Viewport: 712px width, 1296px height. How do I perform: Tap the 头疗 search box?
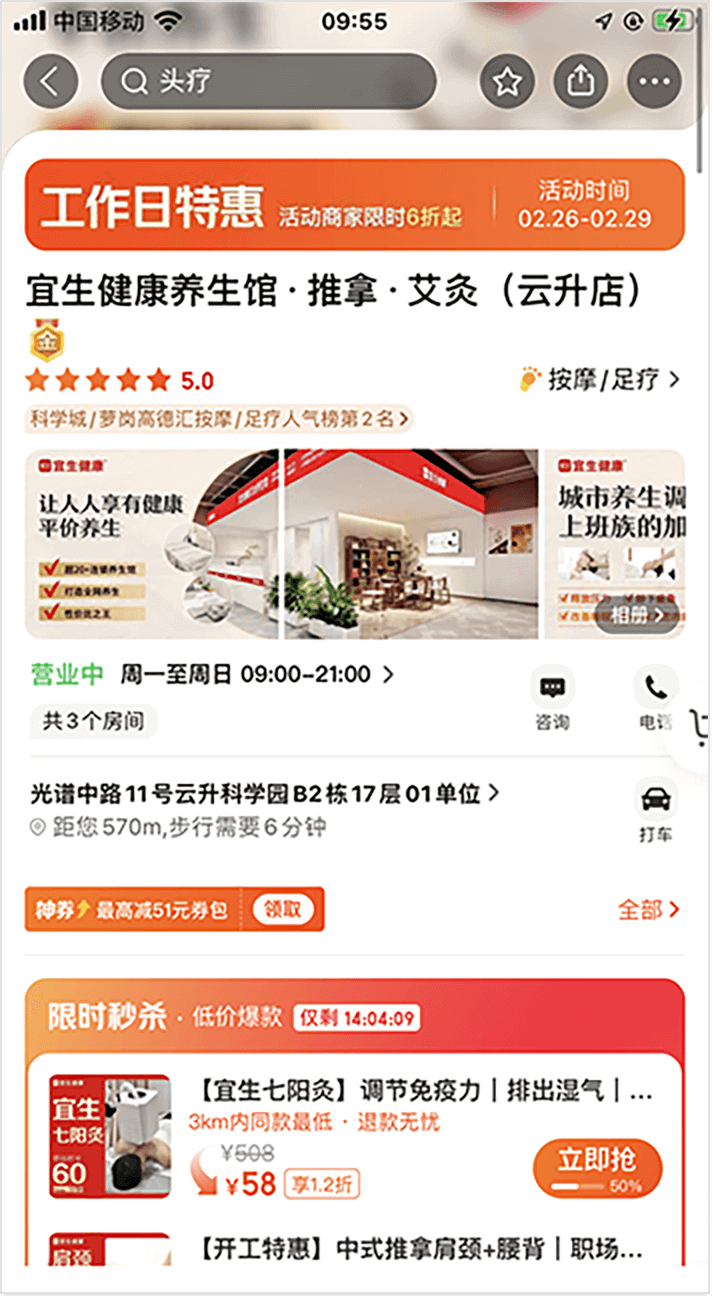coord(268,81)
